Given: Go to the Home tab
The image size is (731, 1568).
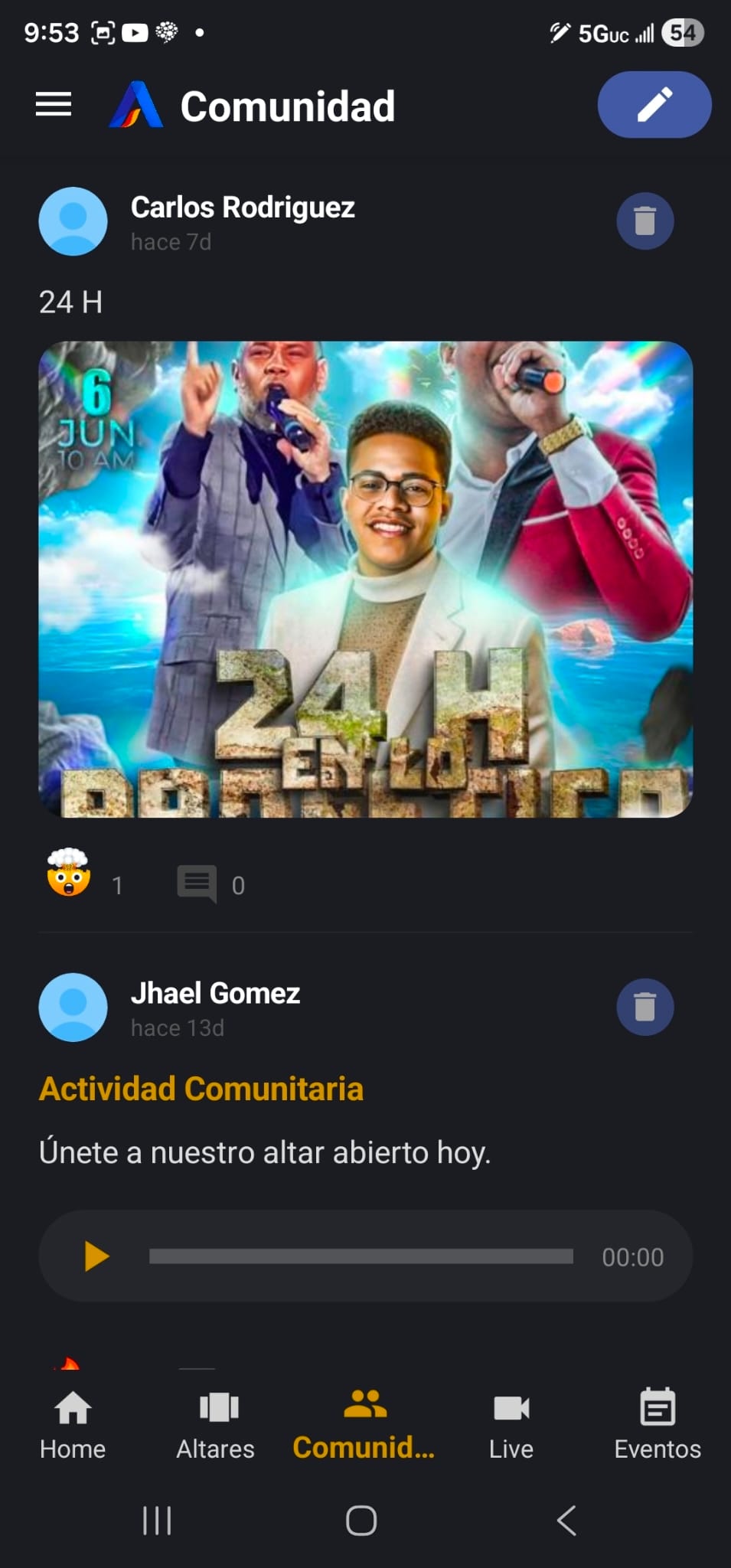Looking at the screenshot, I should tap(73, 1424).
